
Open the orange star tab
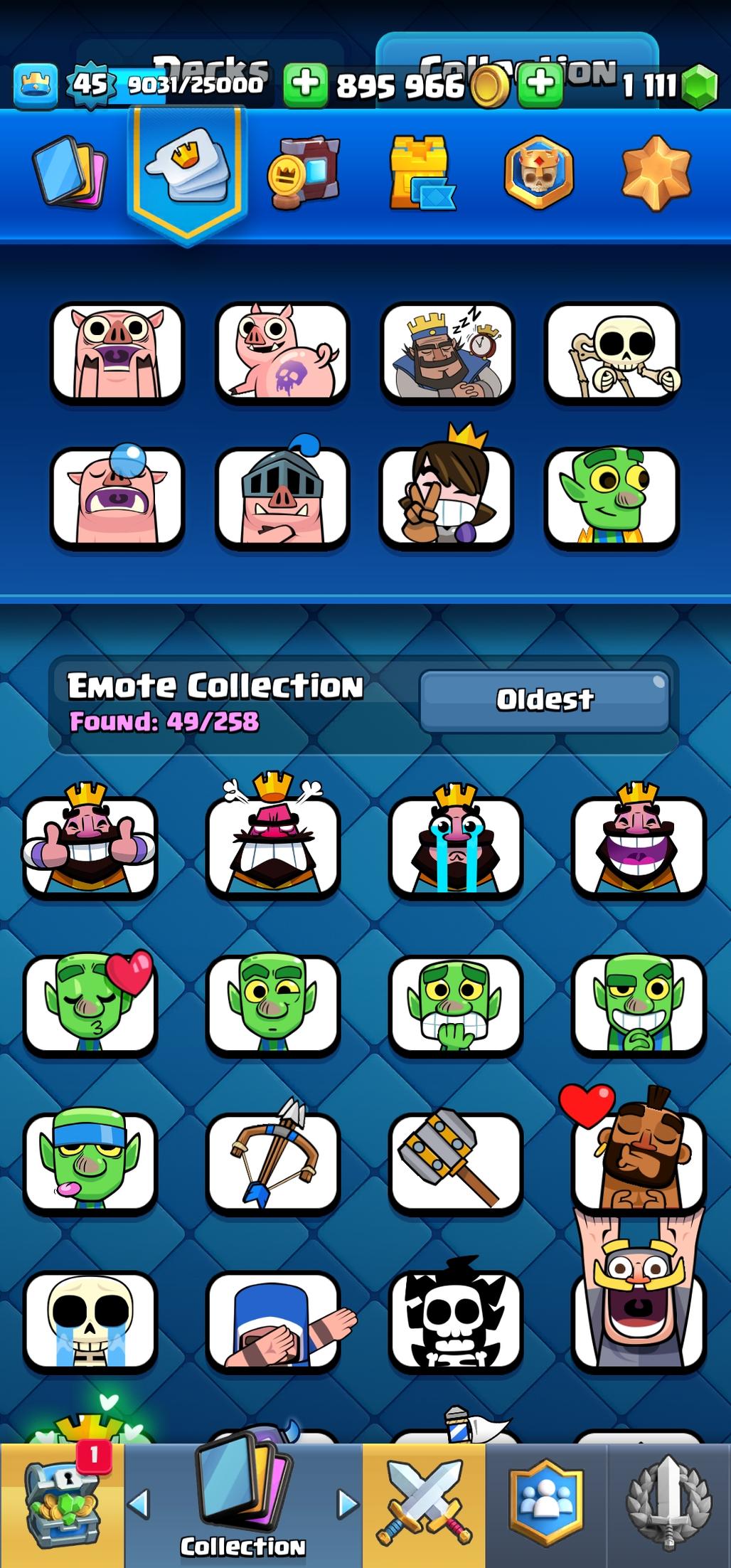pyautogui.click(x=656, y=173)
